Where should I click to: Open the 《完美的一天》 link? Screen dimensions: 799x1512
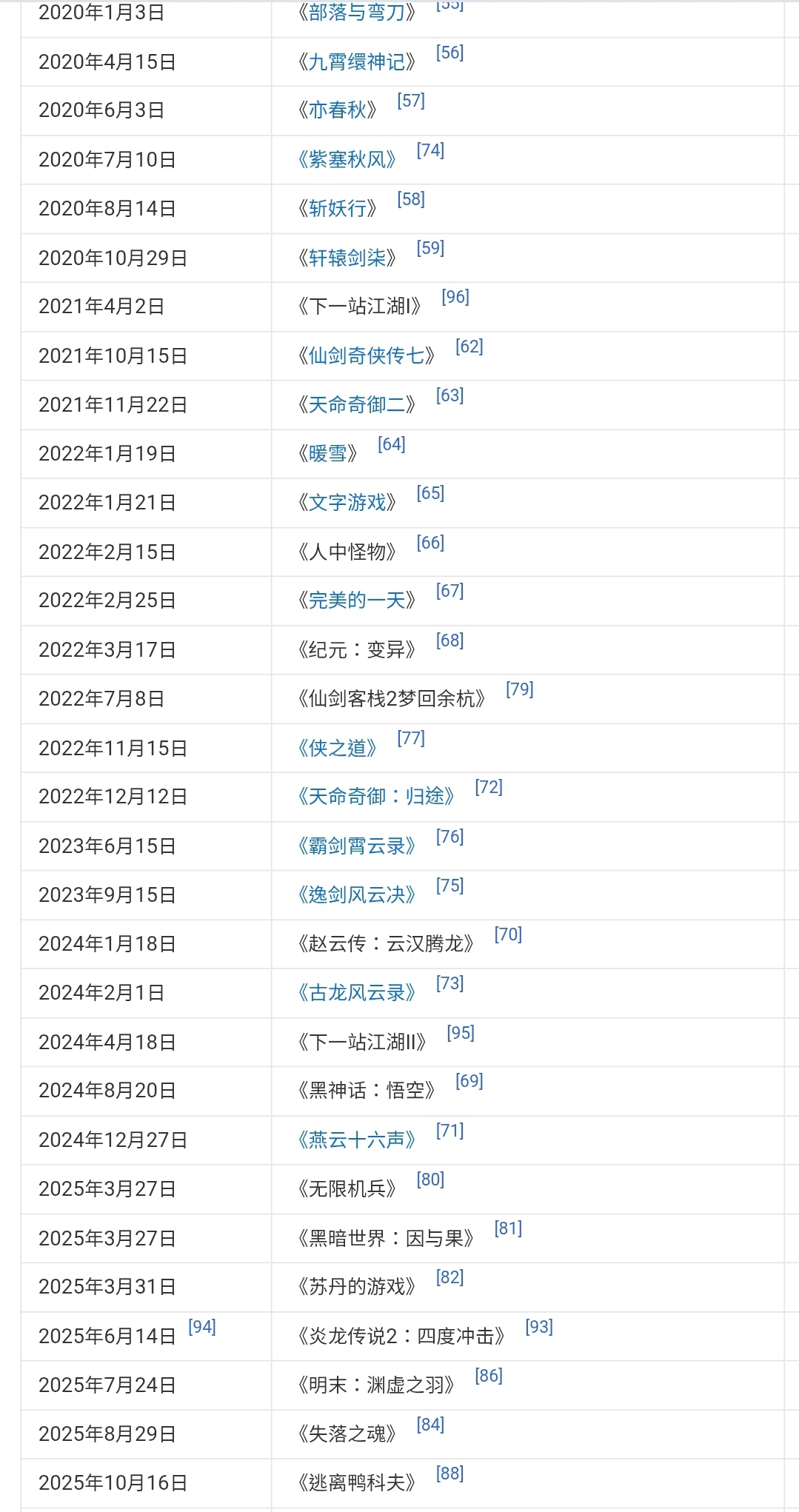tap(356, 601)
